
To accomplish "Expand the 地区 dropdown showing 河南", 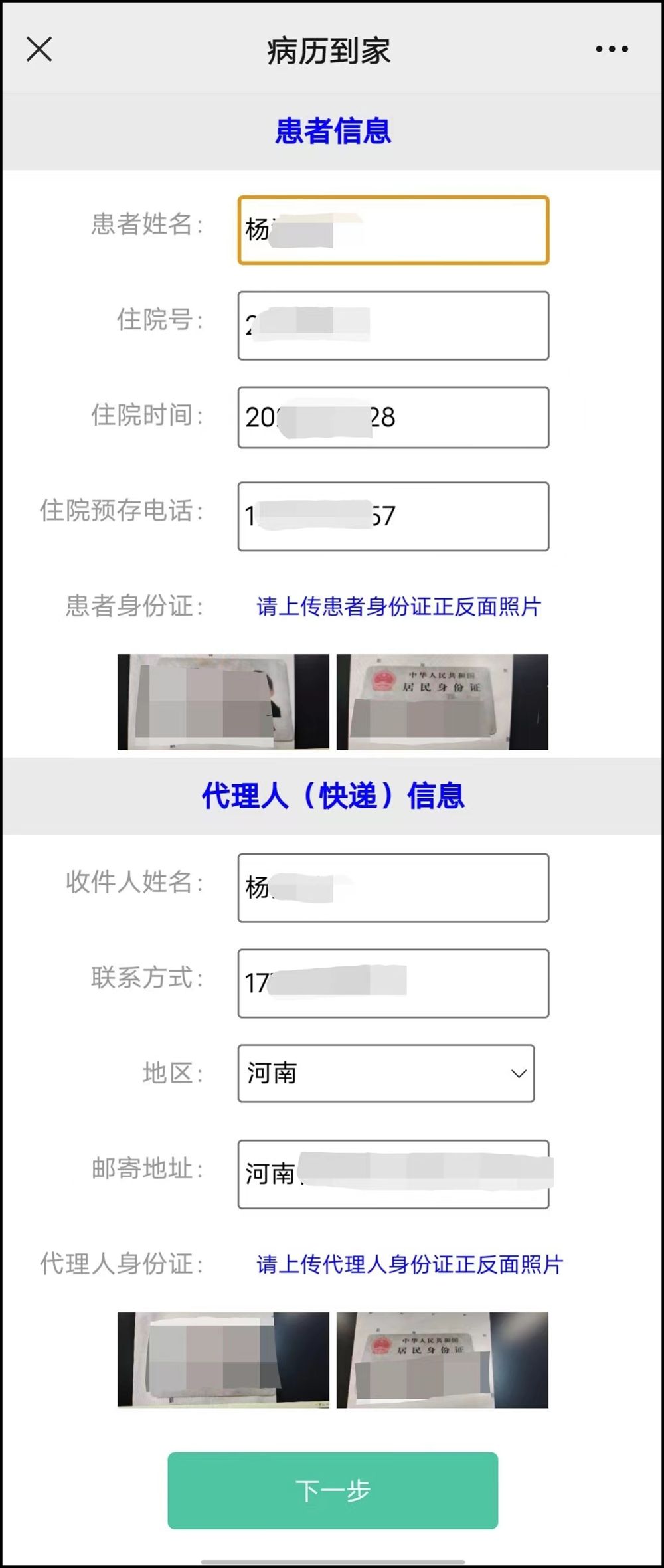I will tap(386, 1073).
